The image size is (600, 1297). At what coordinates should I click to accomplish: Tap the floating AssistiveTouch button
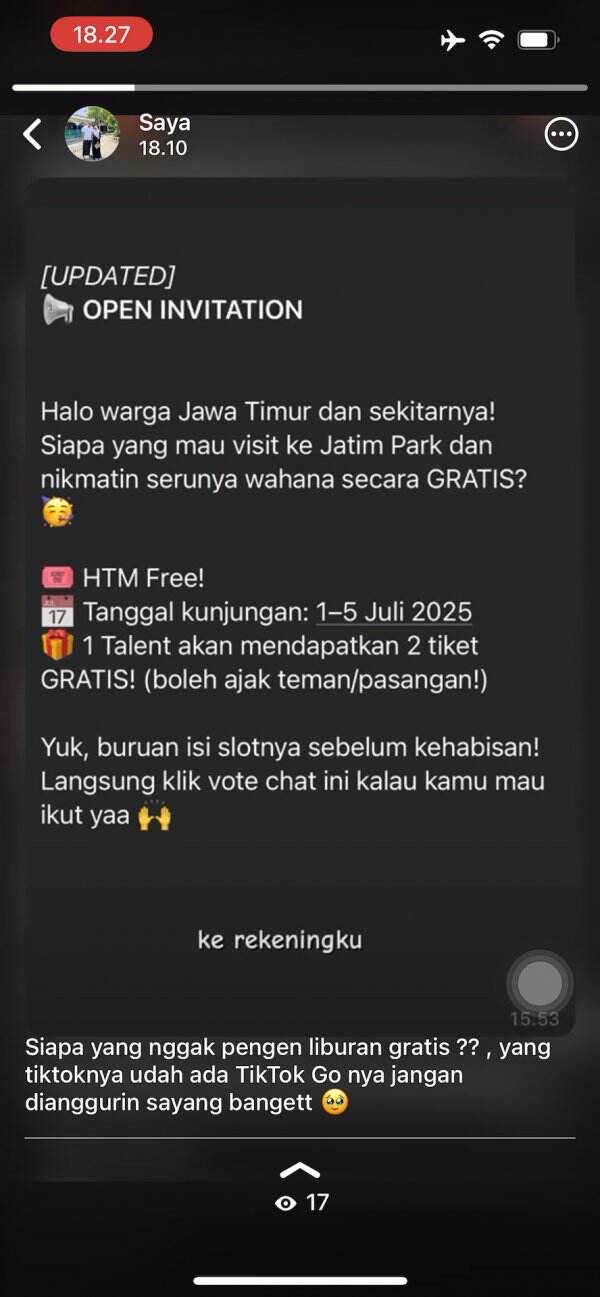540,985
